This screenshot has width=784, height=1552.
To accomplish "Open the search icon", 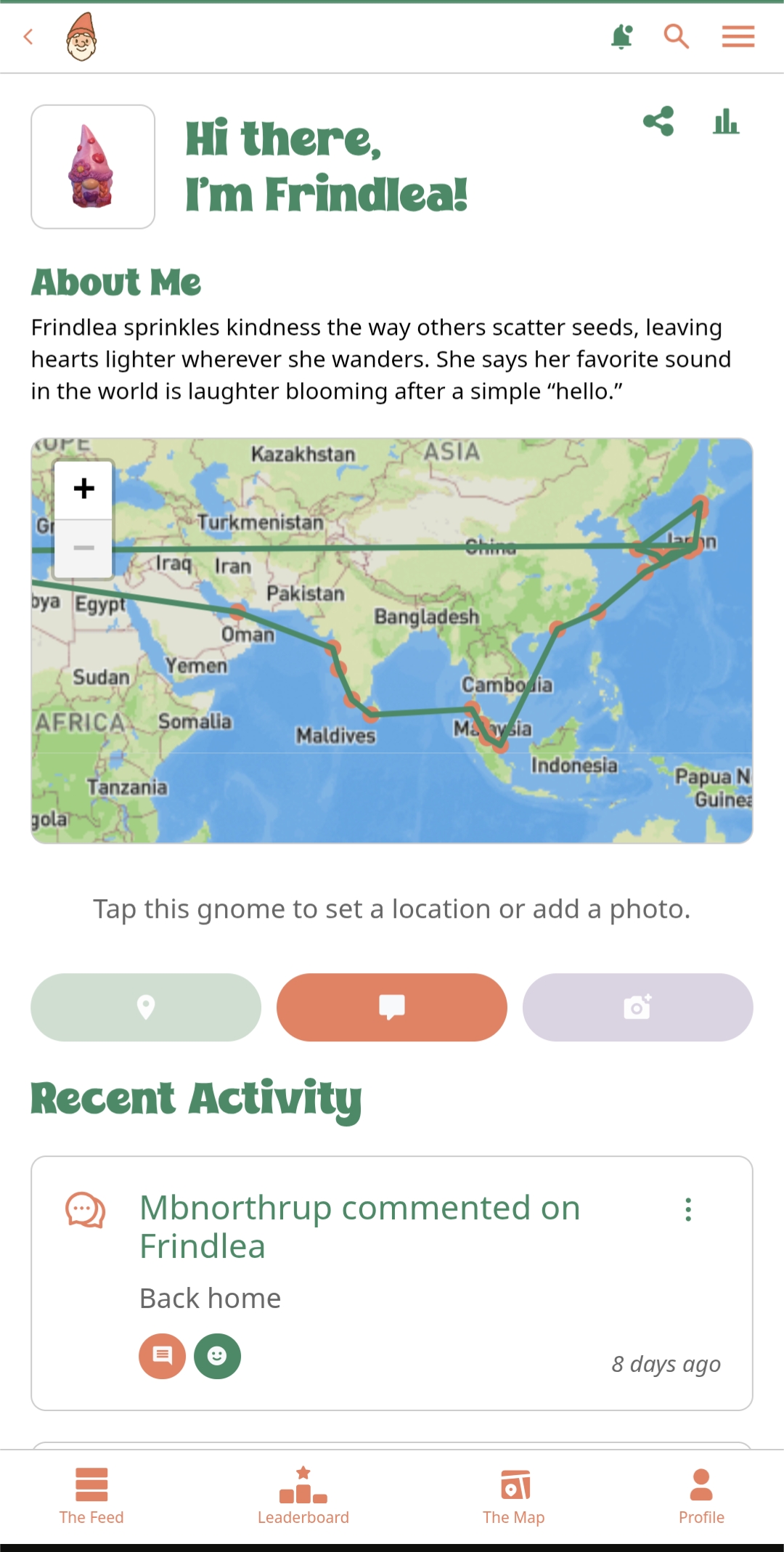I will click(676, 36).
